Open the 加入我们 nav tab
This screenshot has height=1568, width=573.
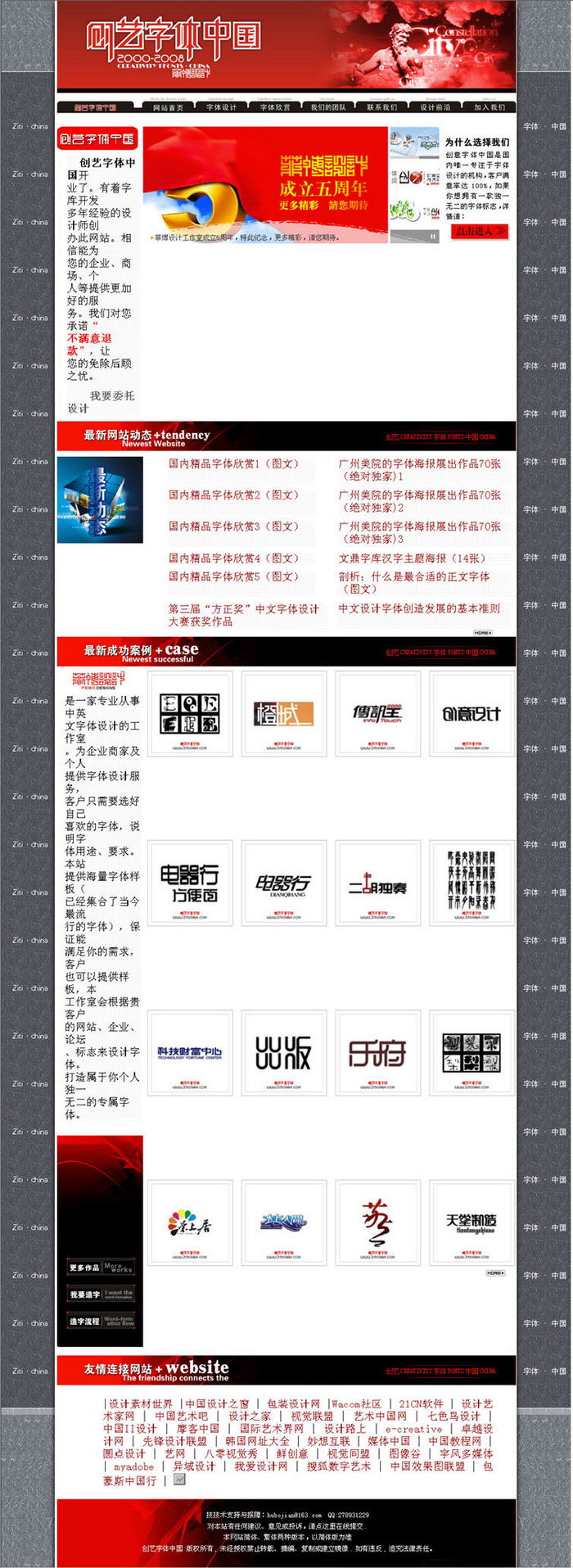tap(490, 107)
